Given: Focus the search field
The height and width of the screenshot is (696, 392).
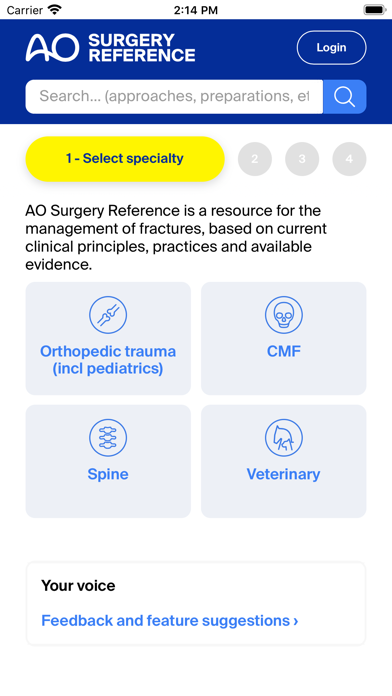Looking at the screenshot, I should (x=174, y=96).
